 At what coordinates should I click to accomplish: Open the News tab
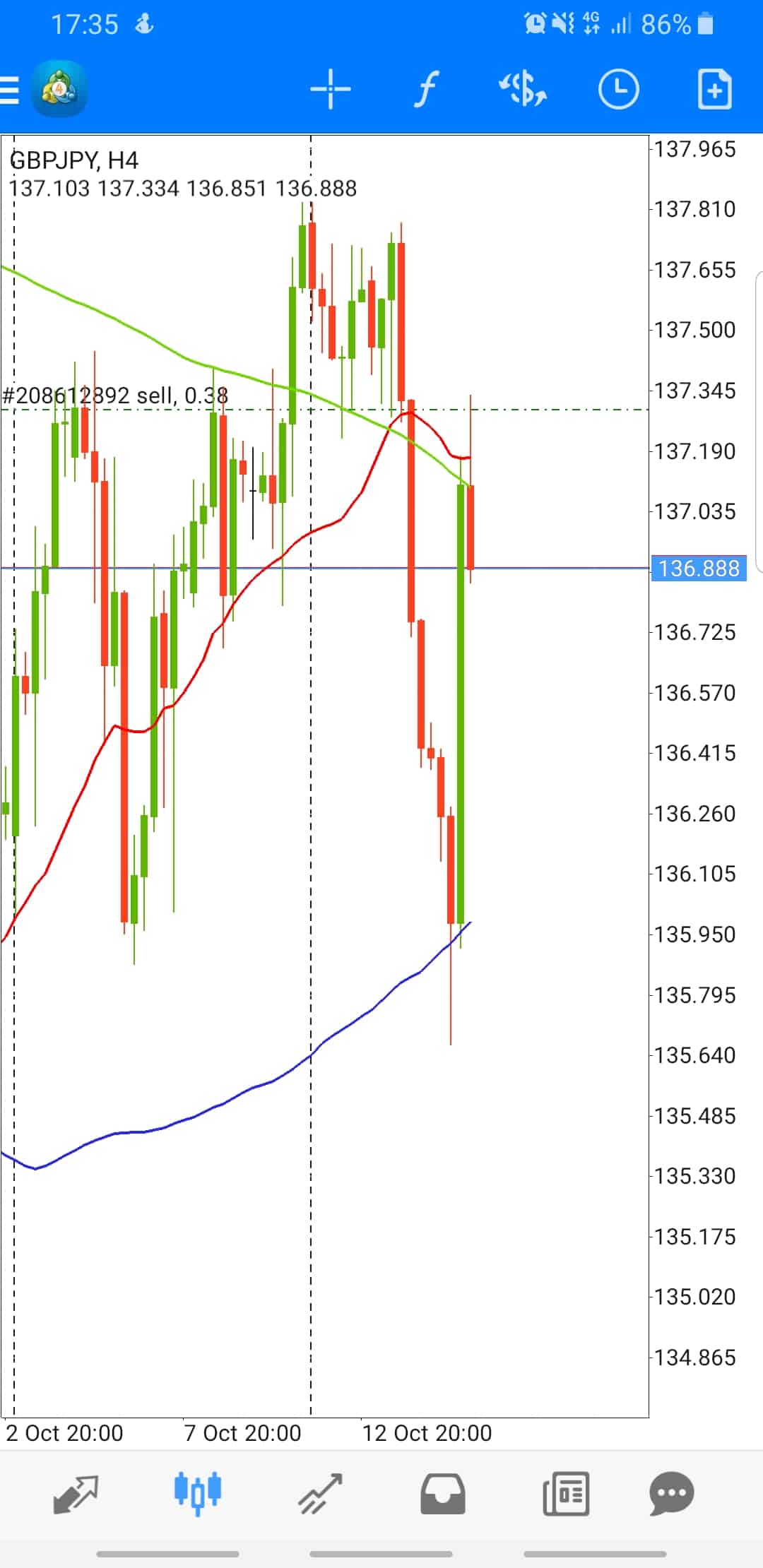pos(565,1494)
